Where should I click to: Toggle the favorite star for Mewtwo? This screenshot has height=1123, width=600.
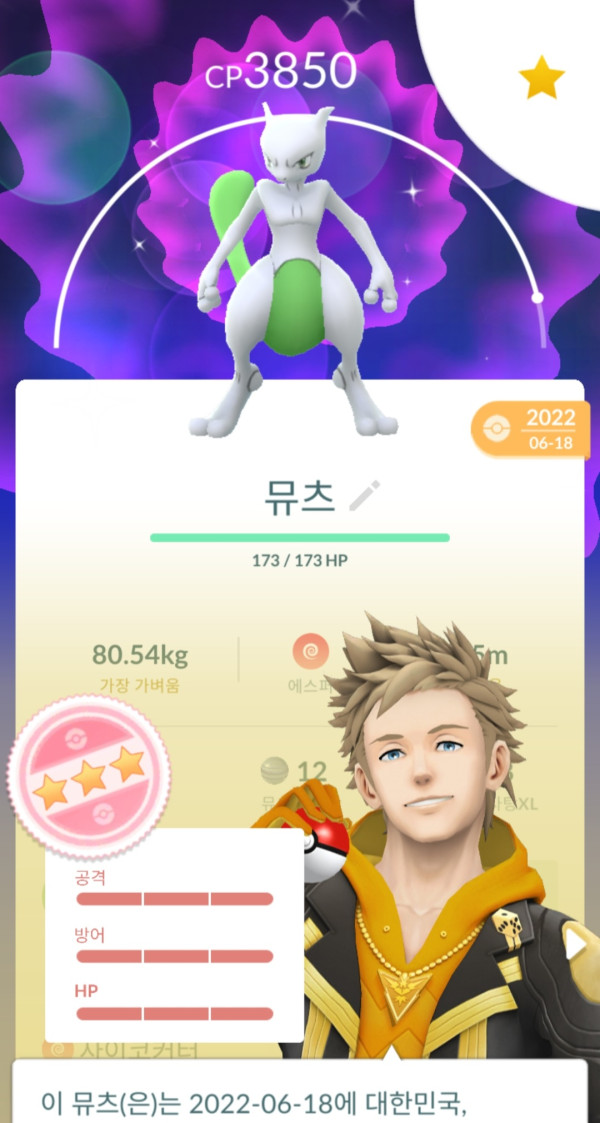542,79
